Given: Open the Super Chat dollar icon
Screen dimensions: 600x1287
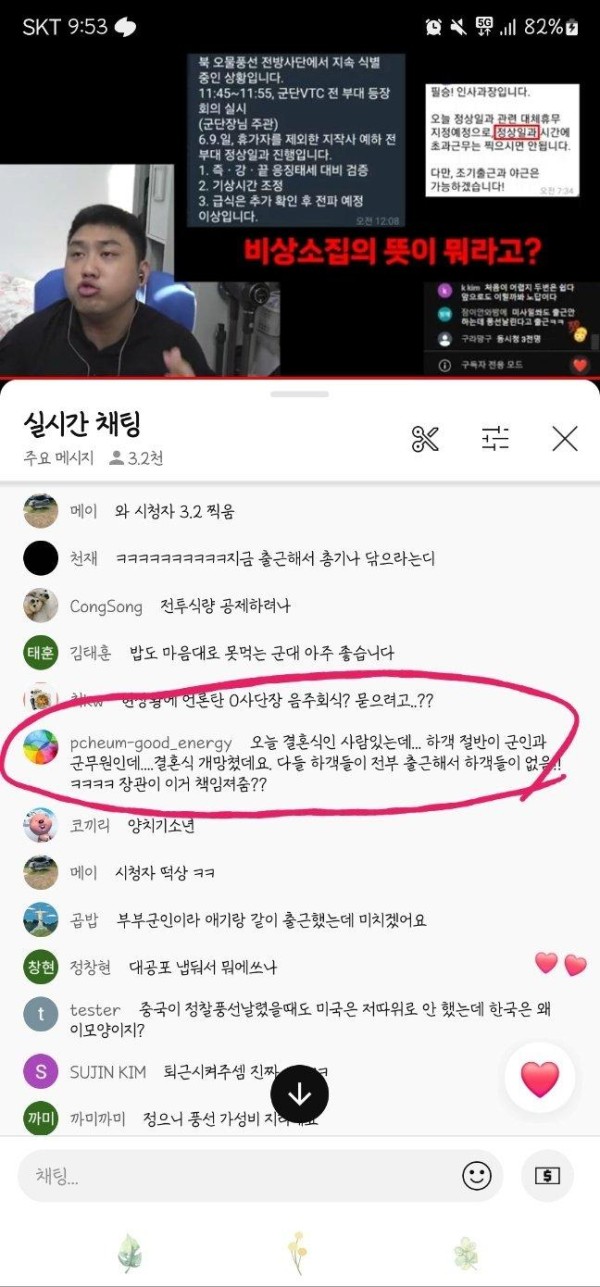Looking at the screenshot, I should pos(548,1175).
